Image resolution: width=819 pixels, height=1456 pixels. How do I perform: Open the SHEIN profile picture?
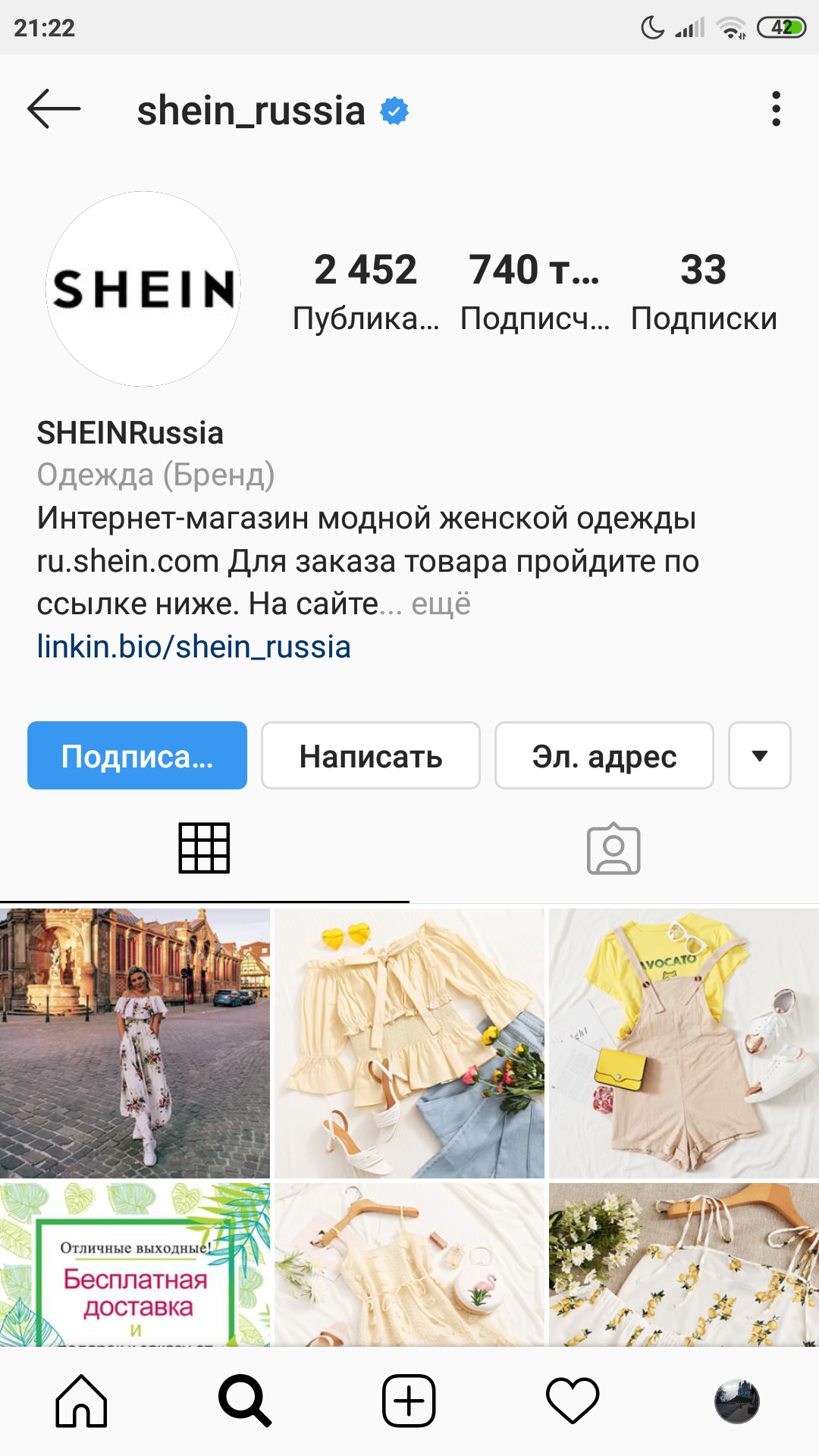pyautogui.click(x=143, y=289)
